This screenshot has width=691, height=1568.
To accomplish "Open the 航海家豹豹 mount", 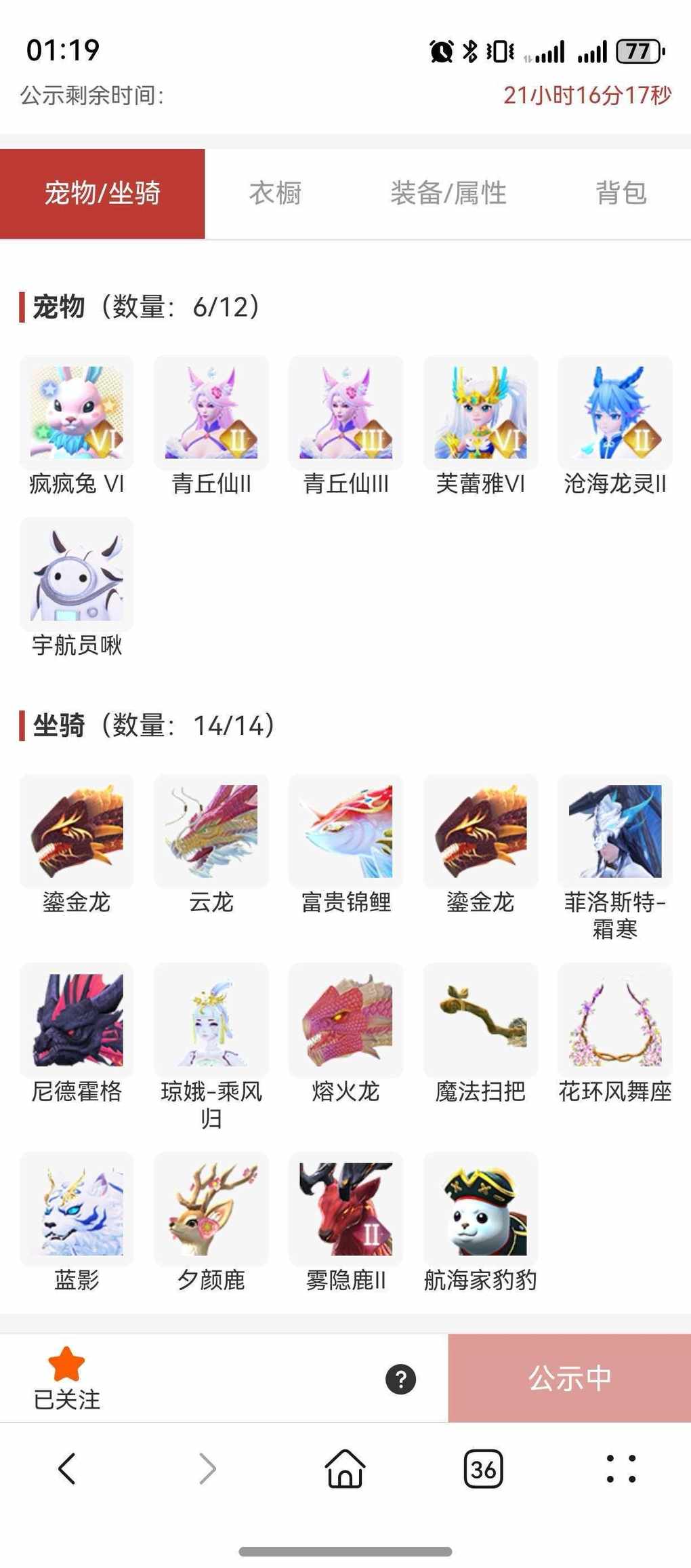I will [x=480, y=1209].
